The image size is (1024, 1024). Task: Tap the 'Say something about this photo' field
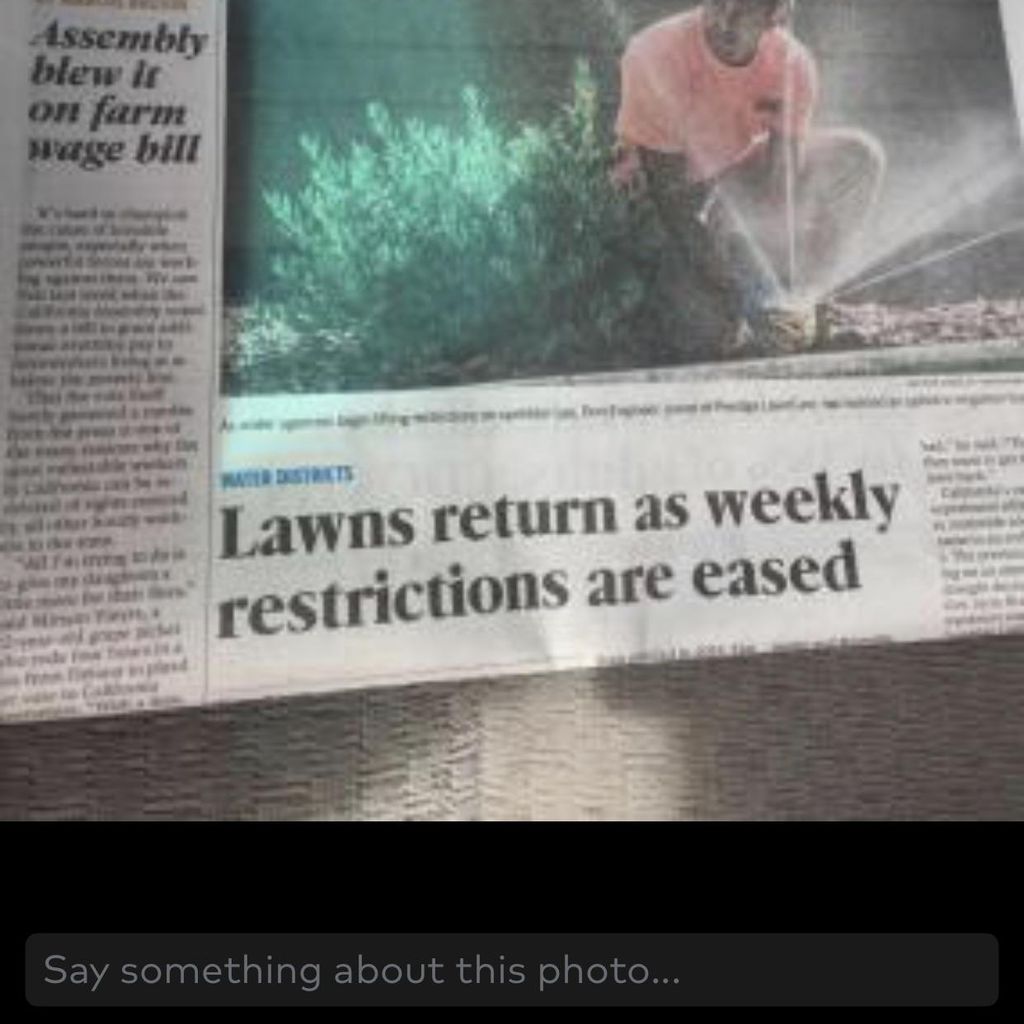(x=511, y=970)
